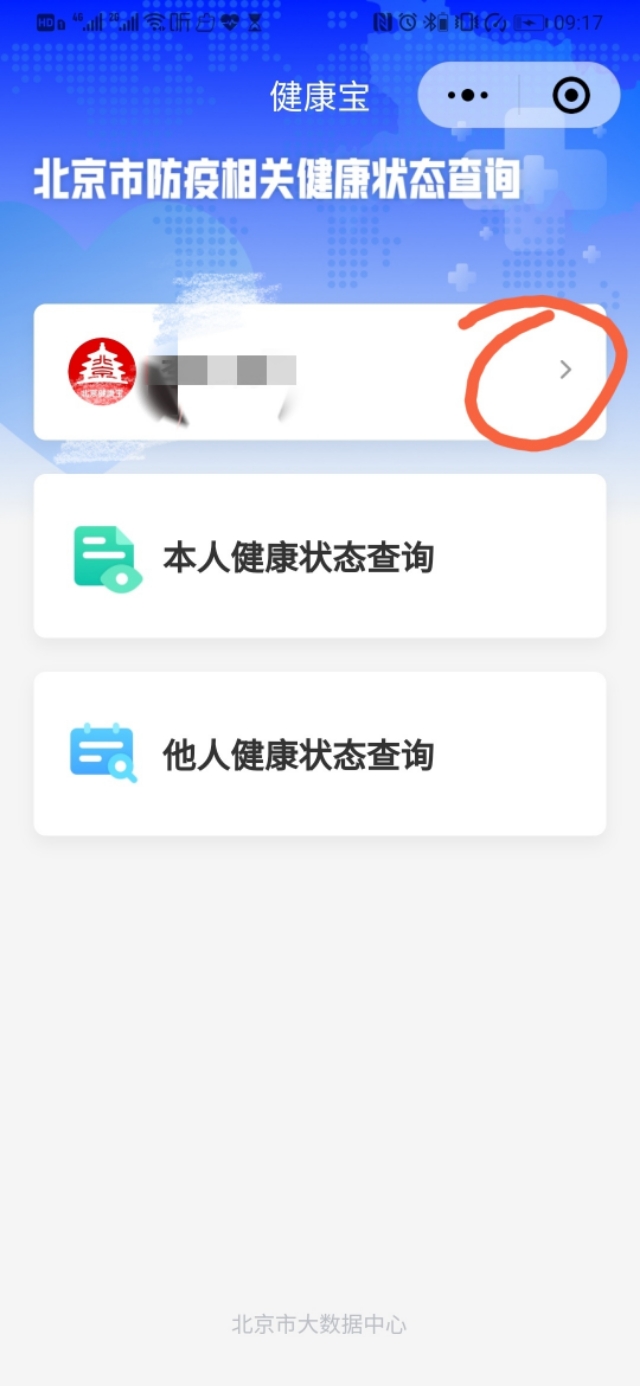Close the mini program using the circle button
Screen dimensions: 640x1386
(571, 96)
